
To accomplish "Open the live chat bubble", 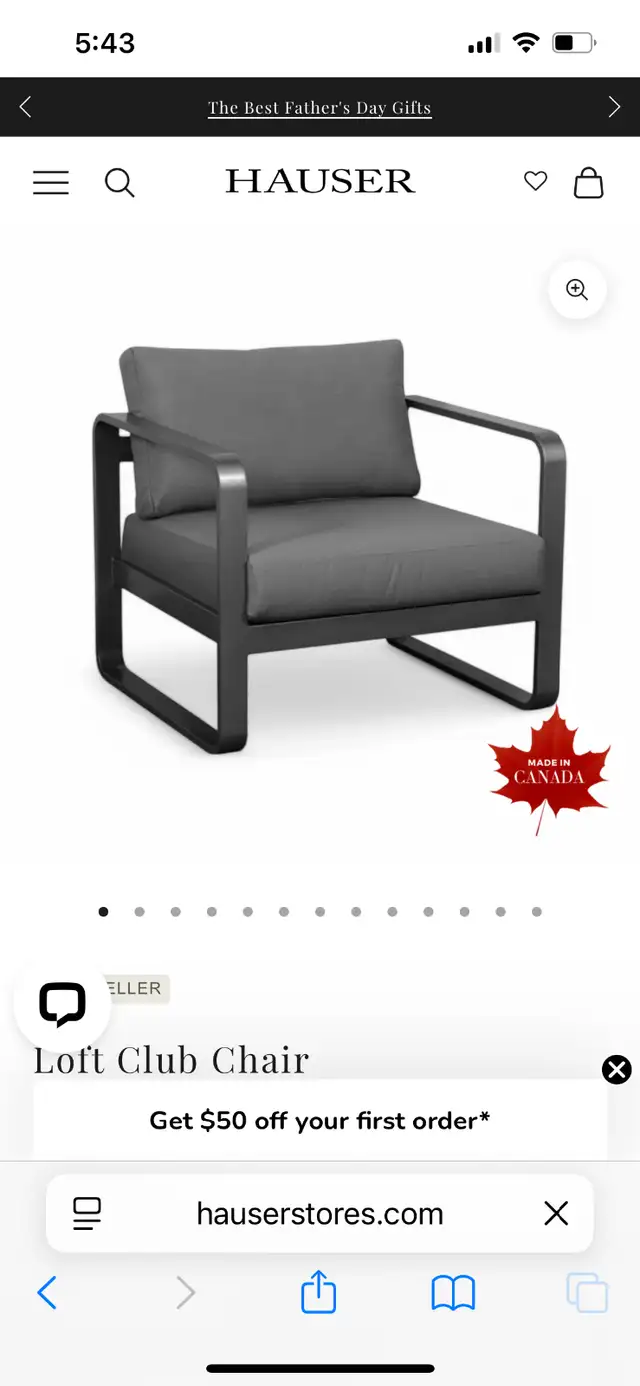I will click(x=62, y=1004).
